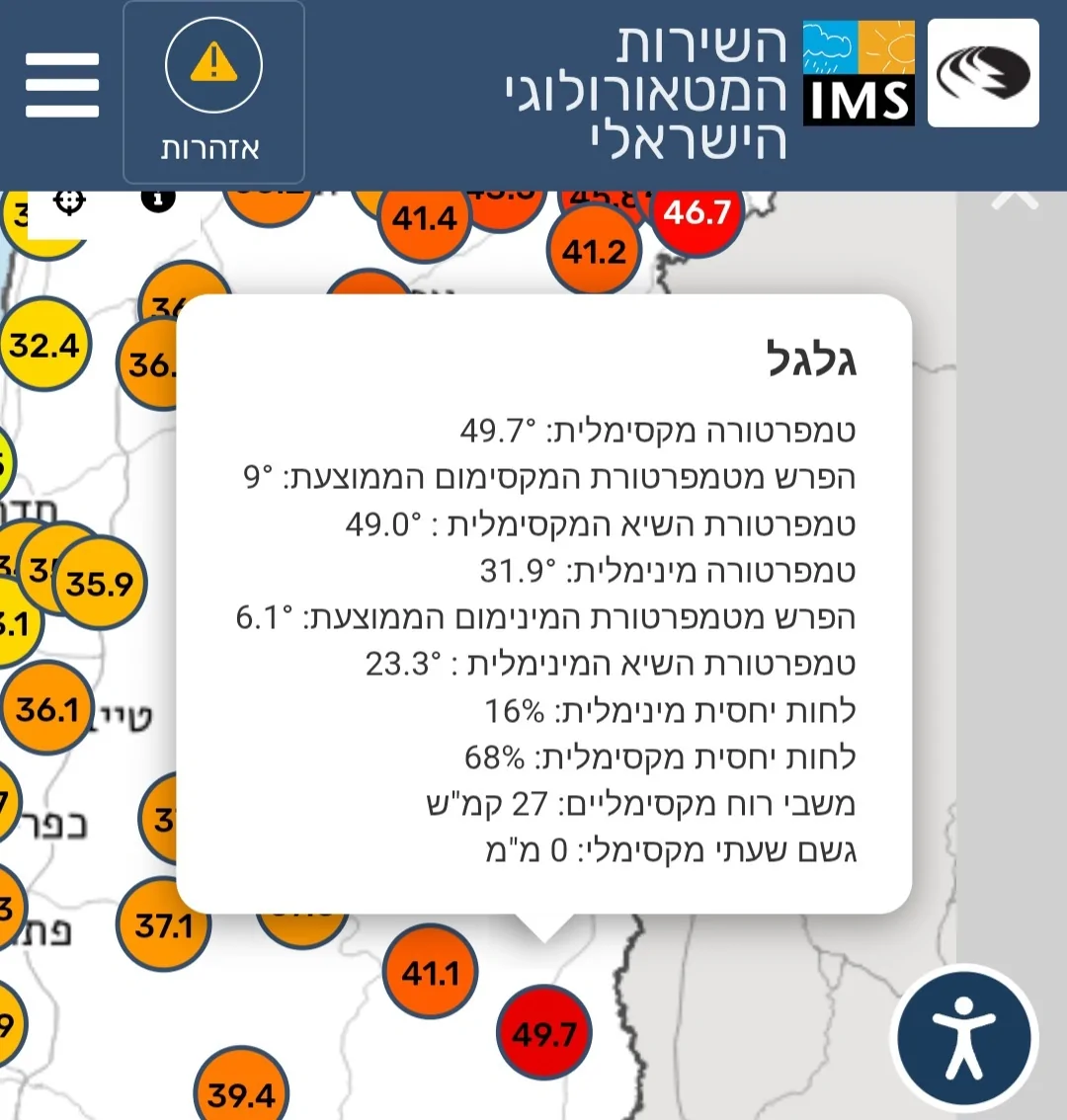Select the 41.2 station marker

click(x=594, y=252)
